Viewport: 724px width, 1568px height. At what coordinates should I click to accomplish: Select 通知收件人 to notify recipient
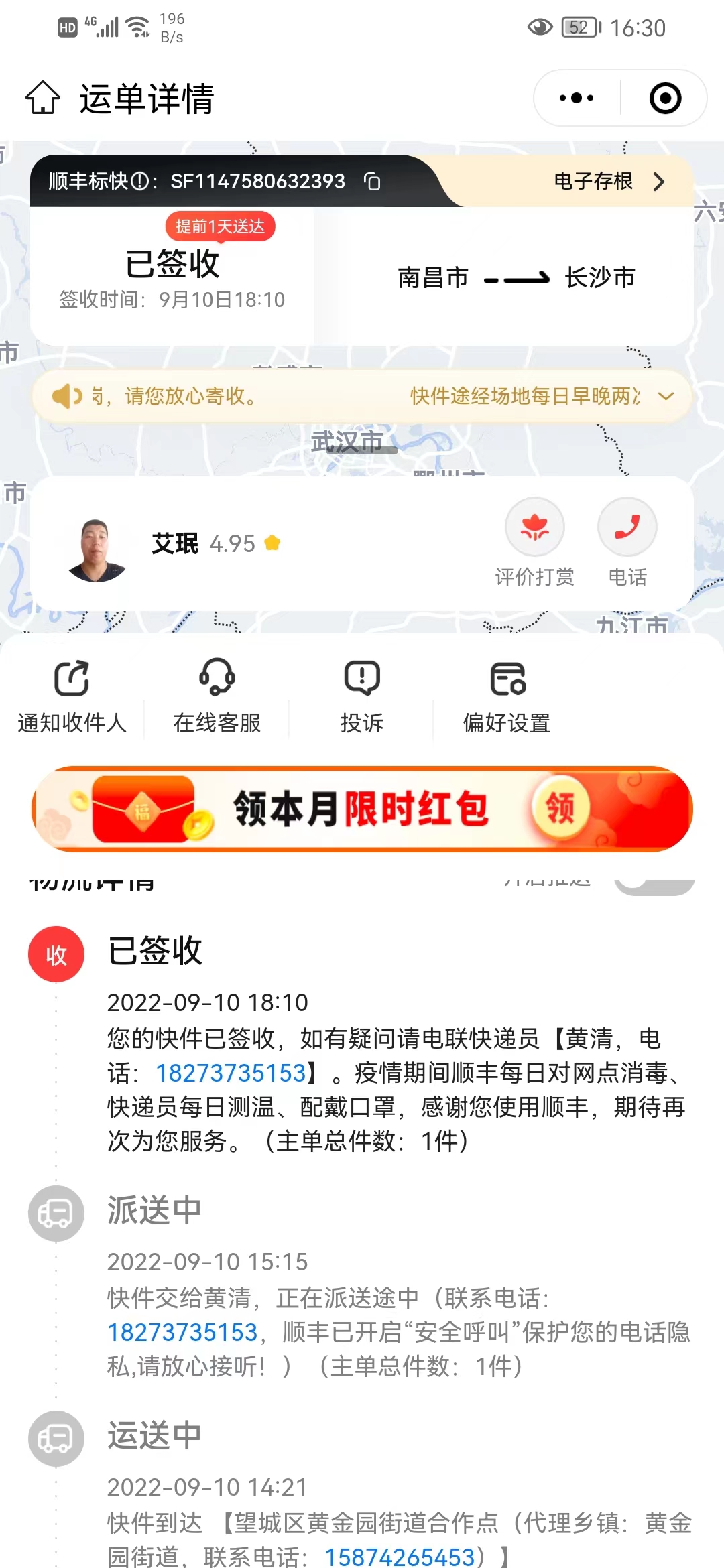(72, 697)
